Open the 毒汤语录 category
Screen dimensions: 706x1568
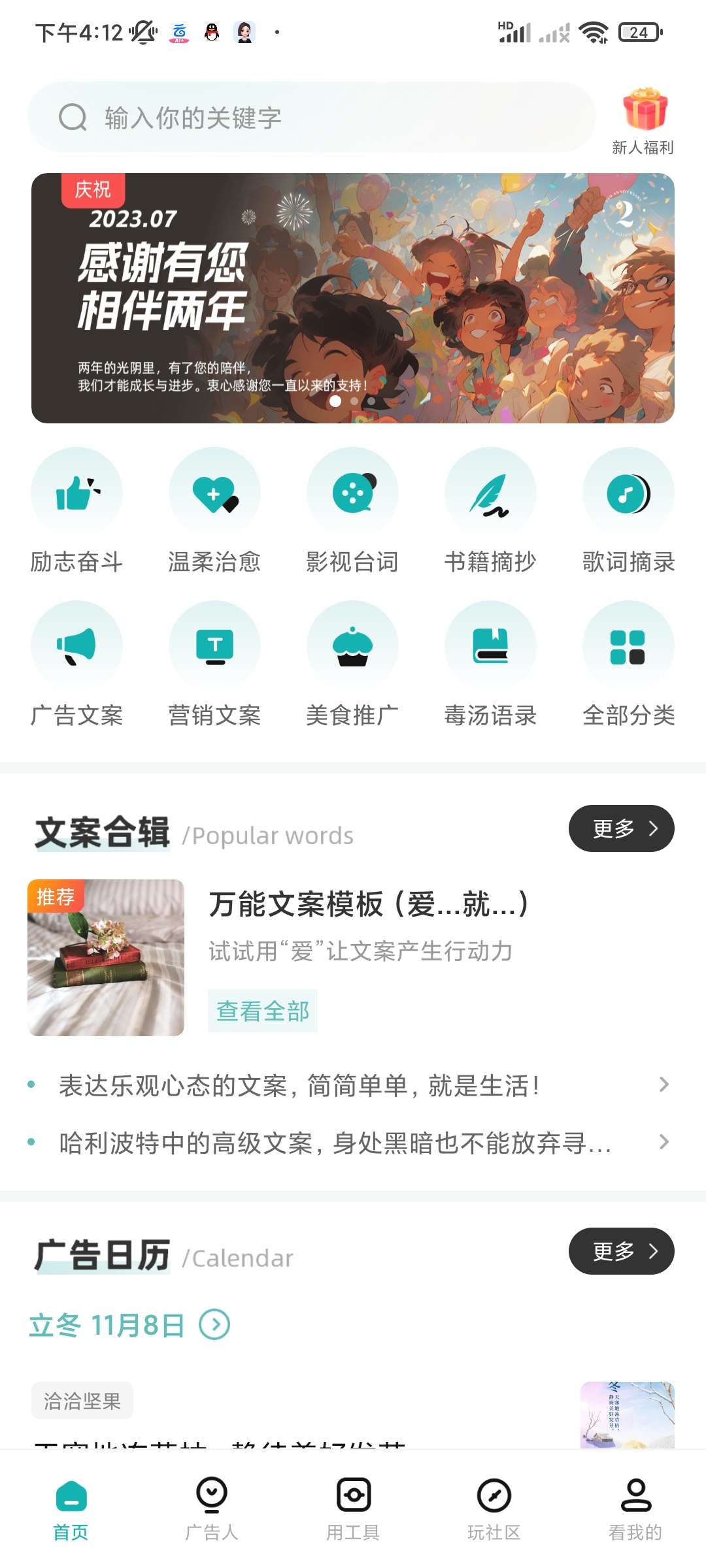pos(490,664)
